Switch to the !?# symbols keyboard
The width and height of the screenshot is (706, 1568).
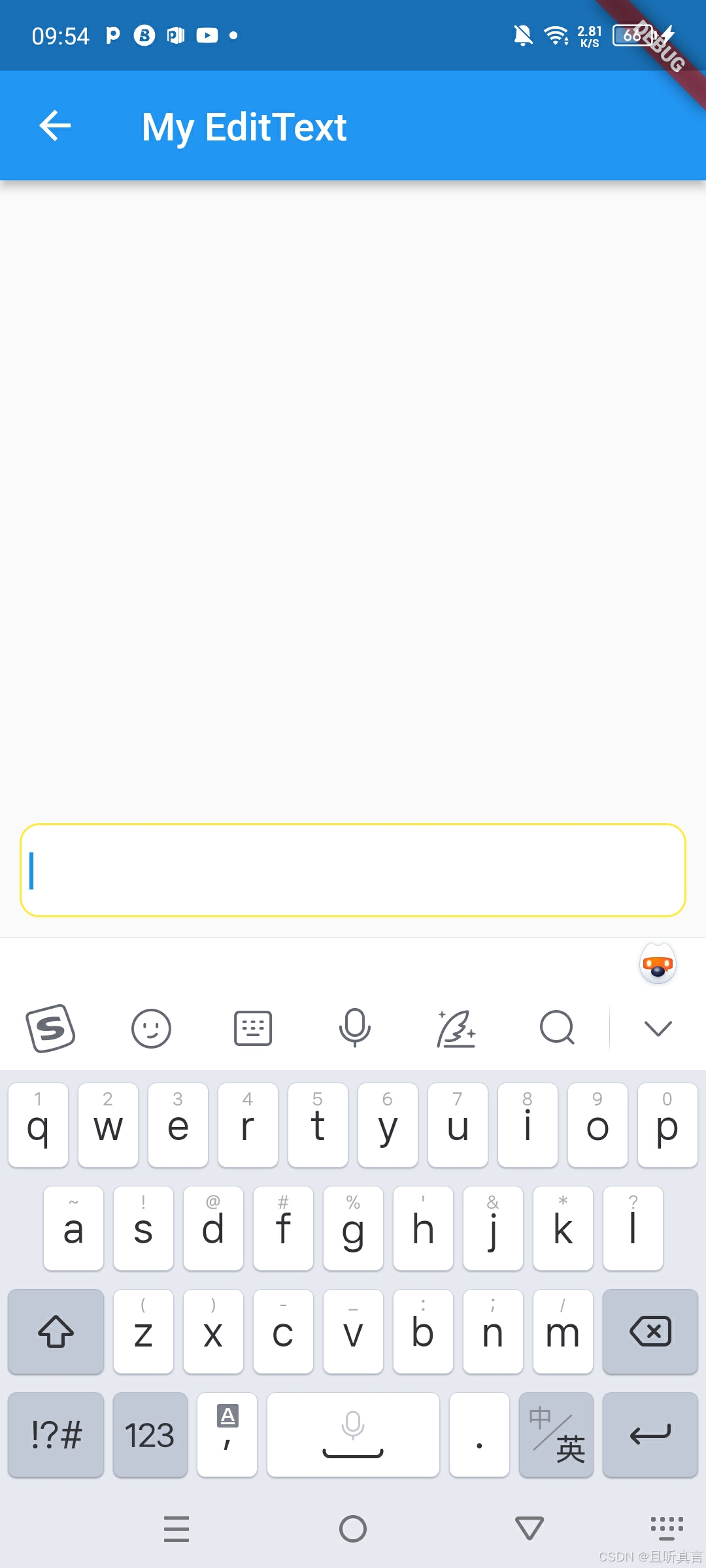click(x=56, y=1435)
